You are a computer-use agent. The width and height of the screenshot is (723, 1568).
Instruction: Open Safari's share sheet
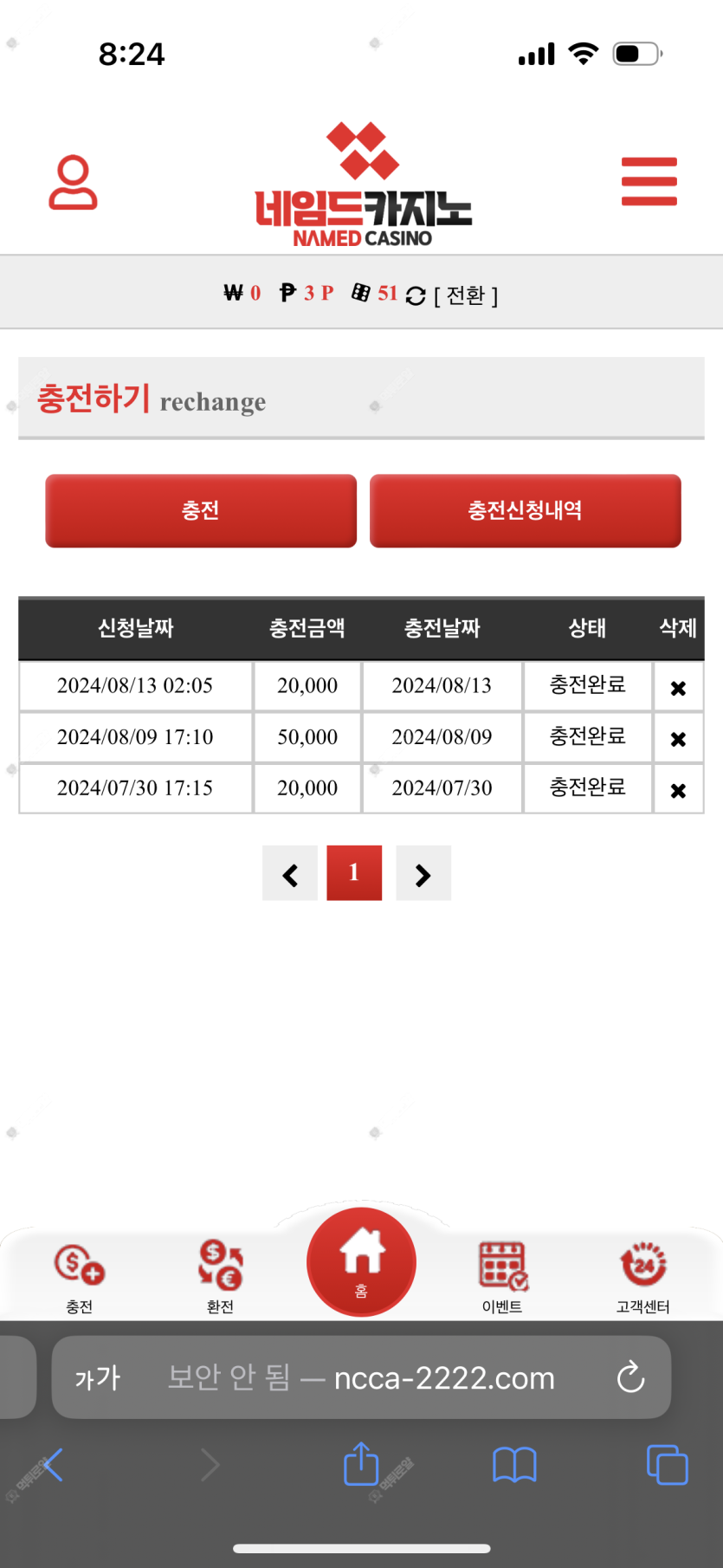click(361, 1464)
